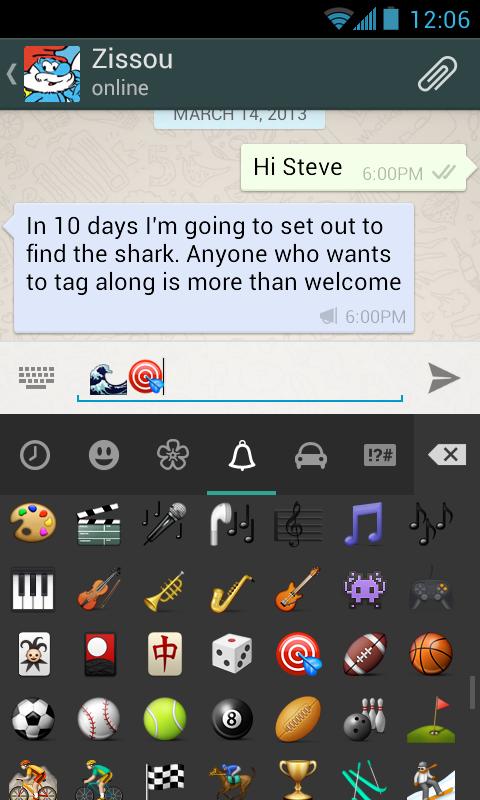Focus the message text field
480x800 pixels.
[x=240, y=379]
